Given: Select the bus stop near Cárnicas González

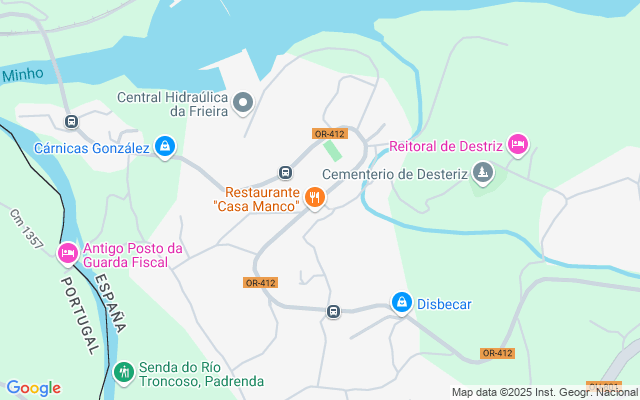Looking at the screenshot, I should (x=71, y=122).
